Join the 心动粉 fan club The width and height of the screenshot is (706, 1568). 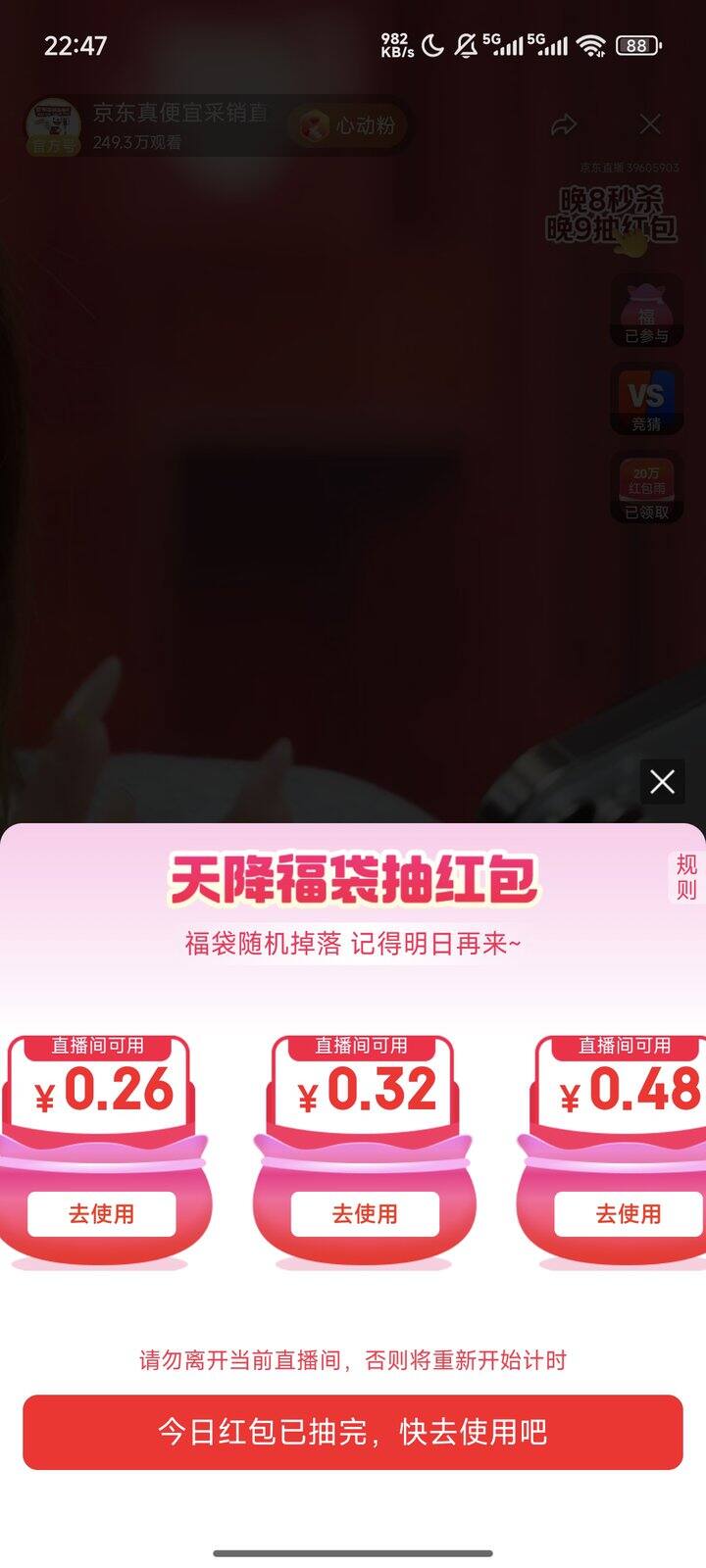pos(349,125)
